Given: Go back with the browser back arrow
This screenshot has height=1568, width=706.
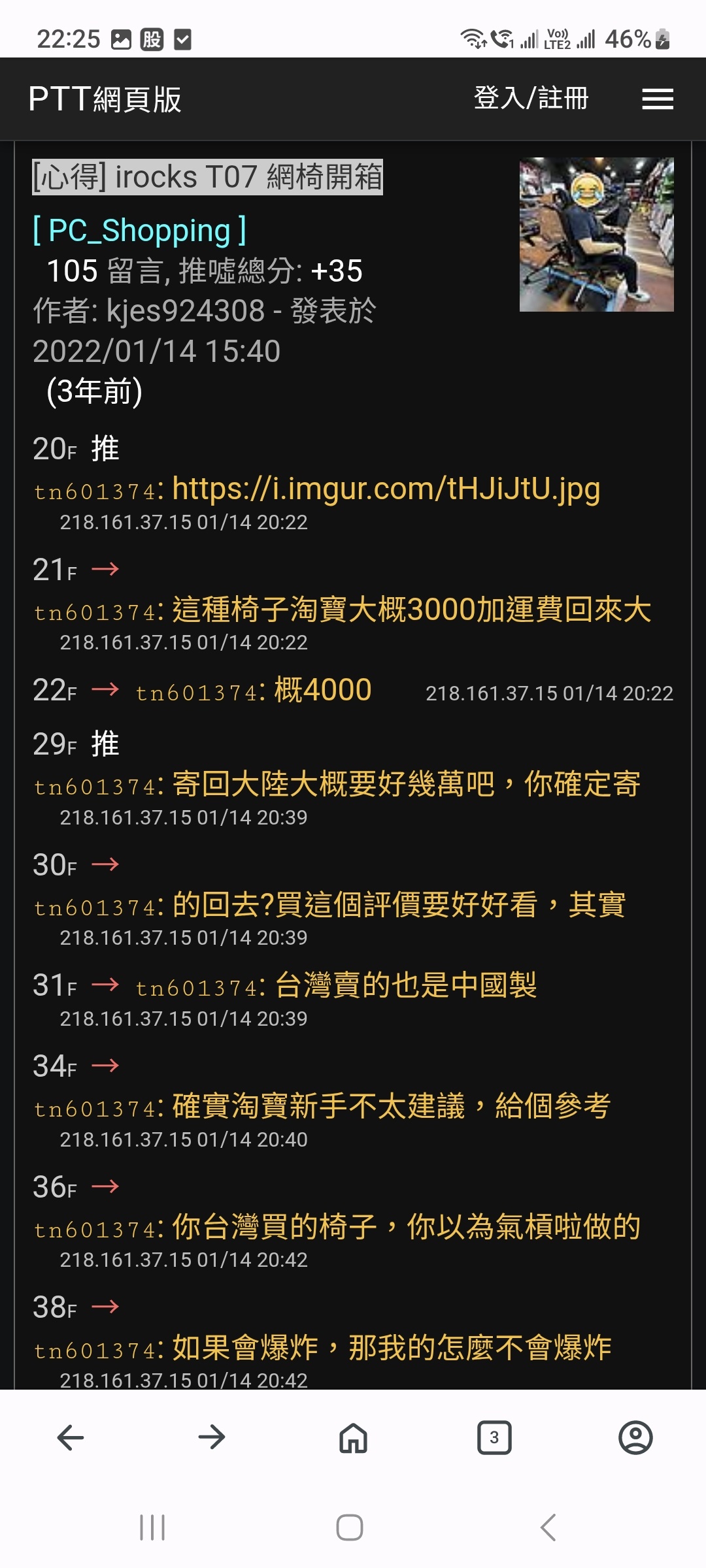Looking at the screenshot, I should (71, 1437).
